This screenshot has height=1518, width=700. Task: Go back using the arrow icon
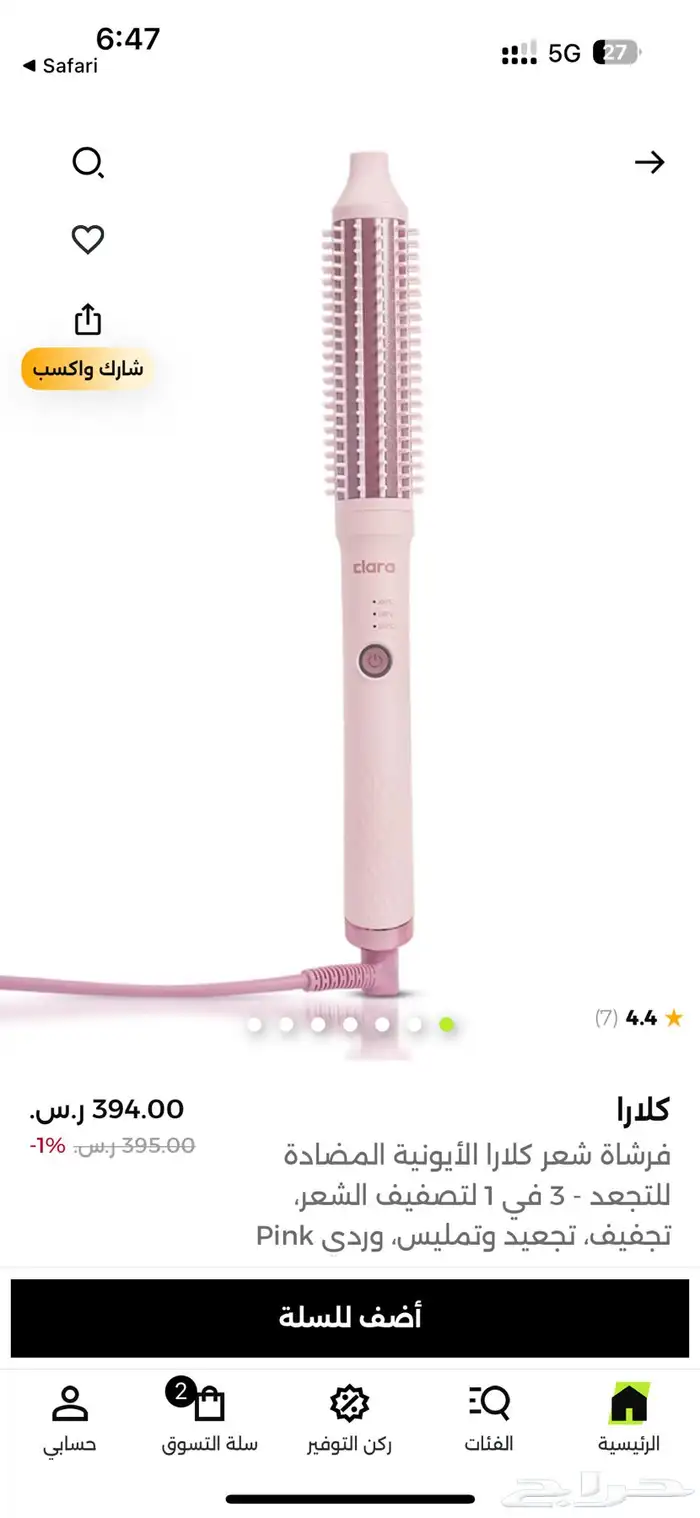pyautogui.click(x=650, y=163)
